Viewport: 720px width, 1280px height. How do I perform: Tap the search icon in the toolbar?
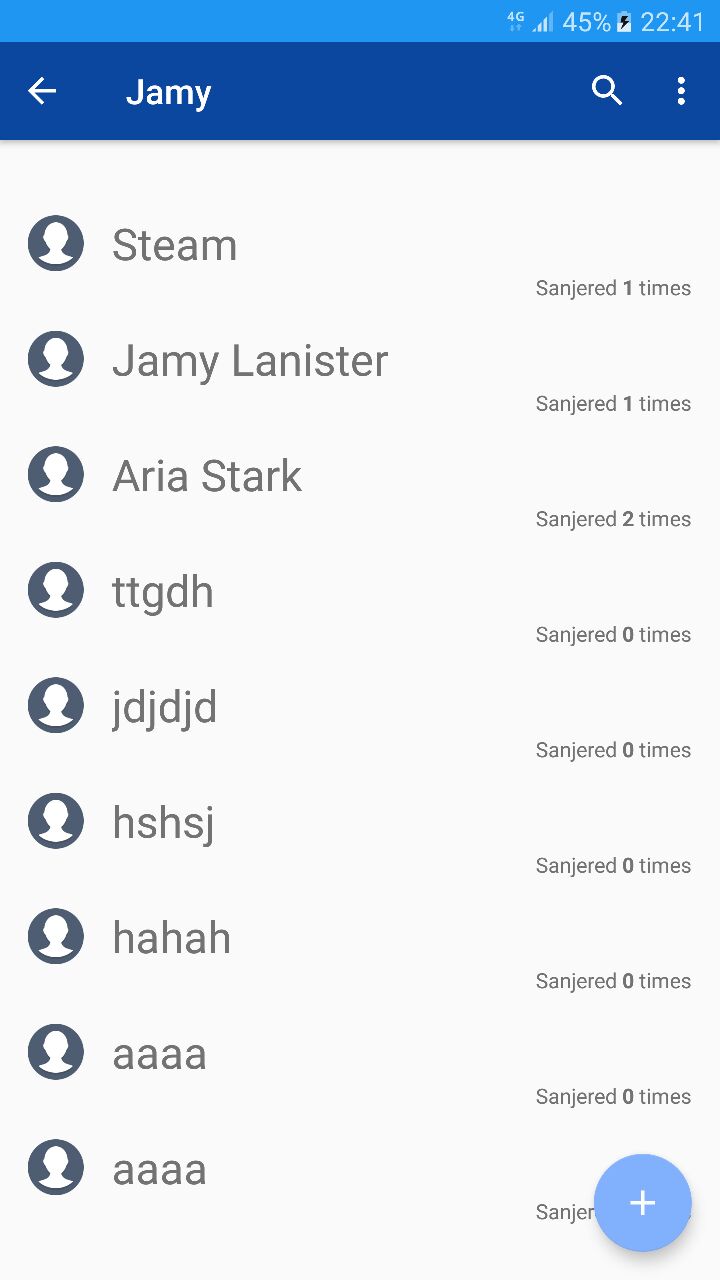[x=606, y=91]
